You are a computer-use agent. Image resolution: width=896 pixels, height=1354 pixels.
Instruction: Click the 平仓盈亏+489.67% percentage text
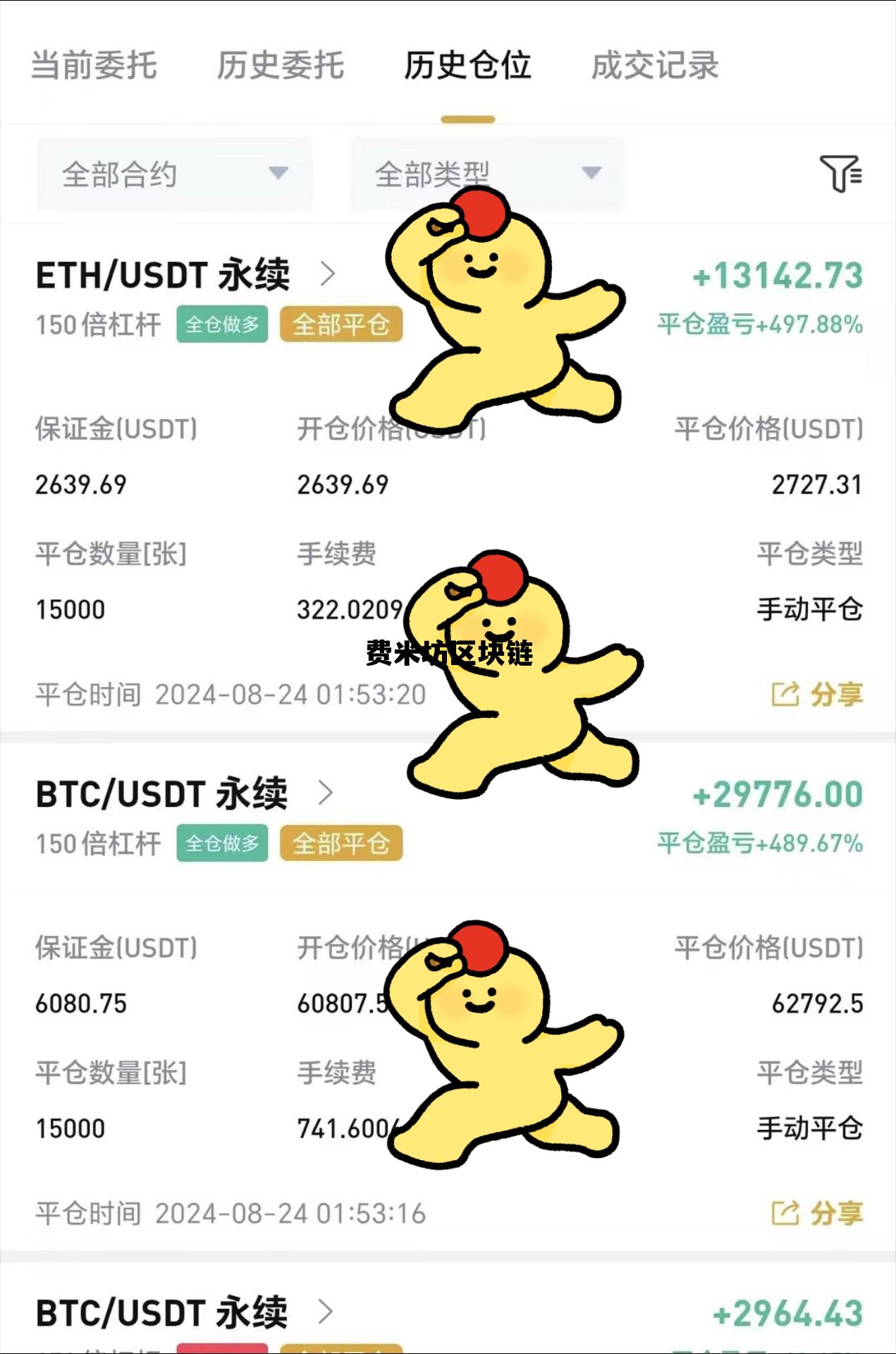(758, 845)
